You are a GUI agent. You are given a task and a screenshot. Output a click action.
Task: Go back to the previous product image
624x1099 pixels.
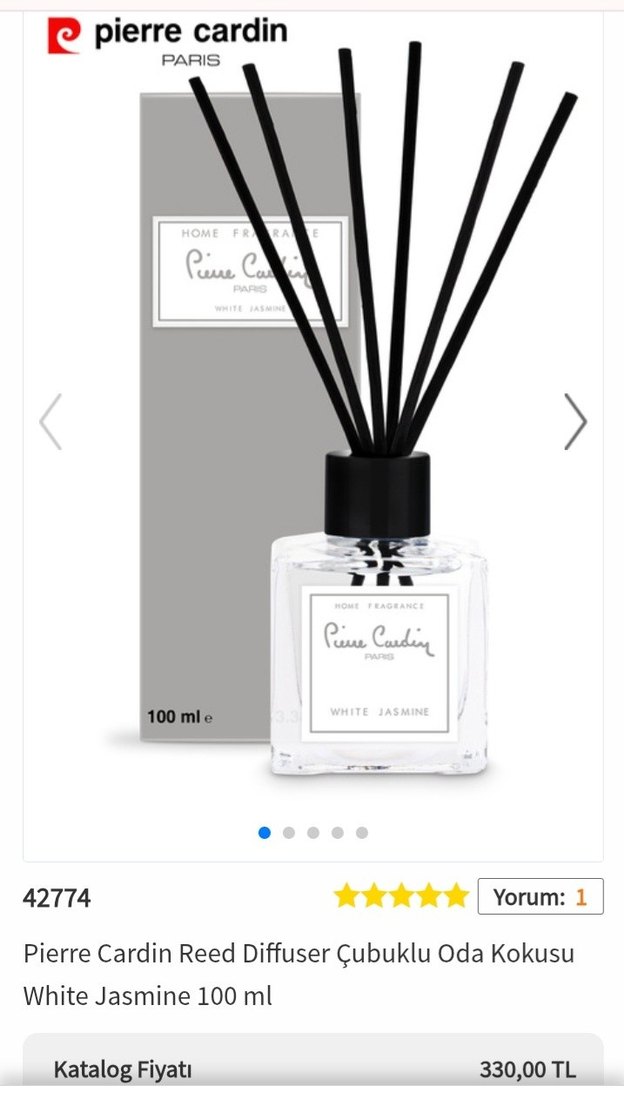pos(50,421)
